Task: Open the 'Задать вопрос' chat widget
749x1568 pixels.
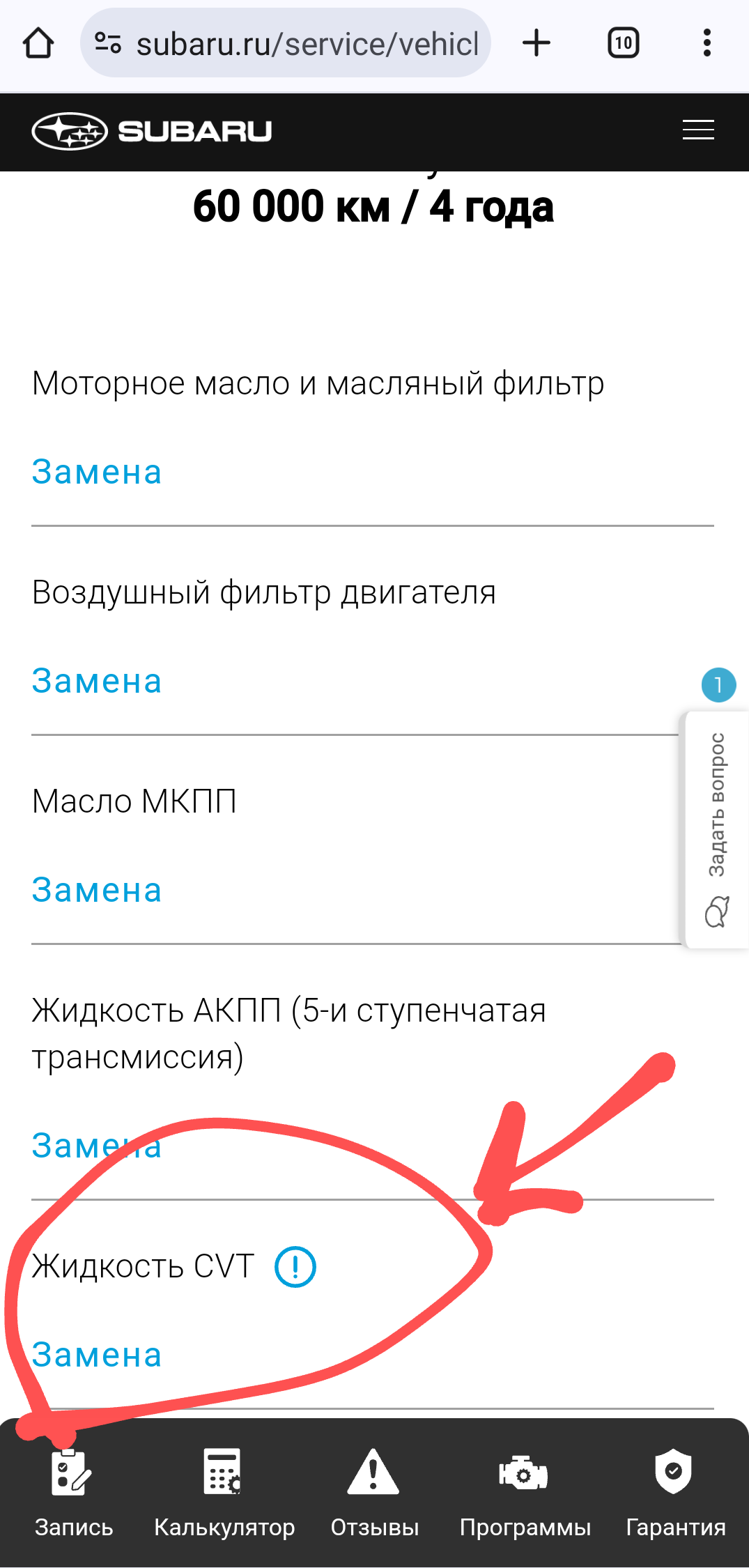Action: 717,829
